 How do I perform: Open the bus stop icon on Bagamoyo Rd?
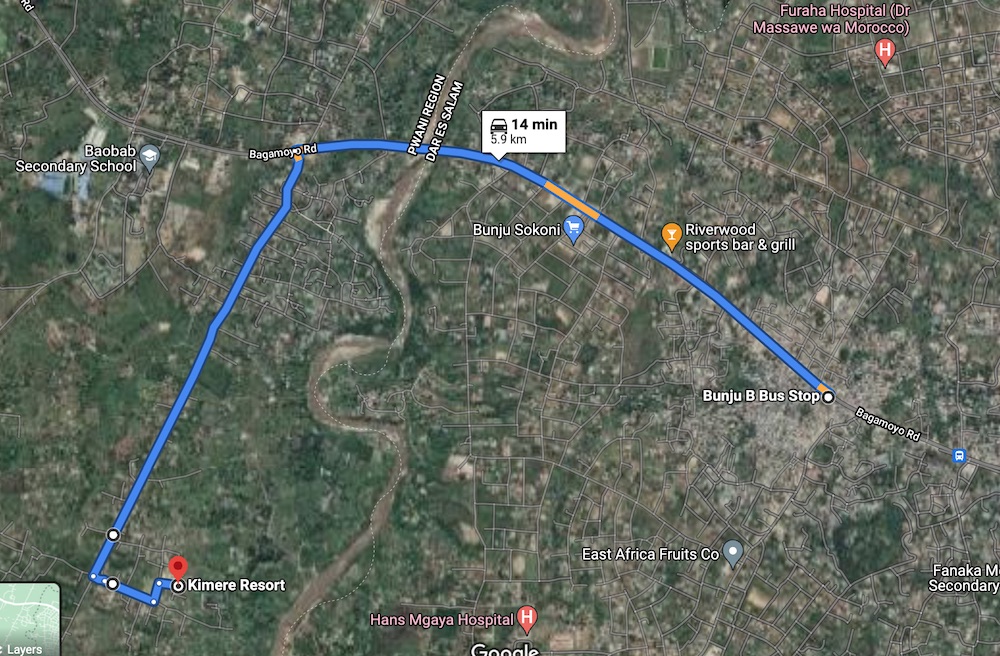[960, 455]
